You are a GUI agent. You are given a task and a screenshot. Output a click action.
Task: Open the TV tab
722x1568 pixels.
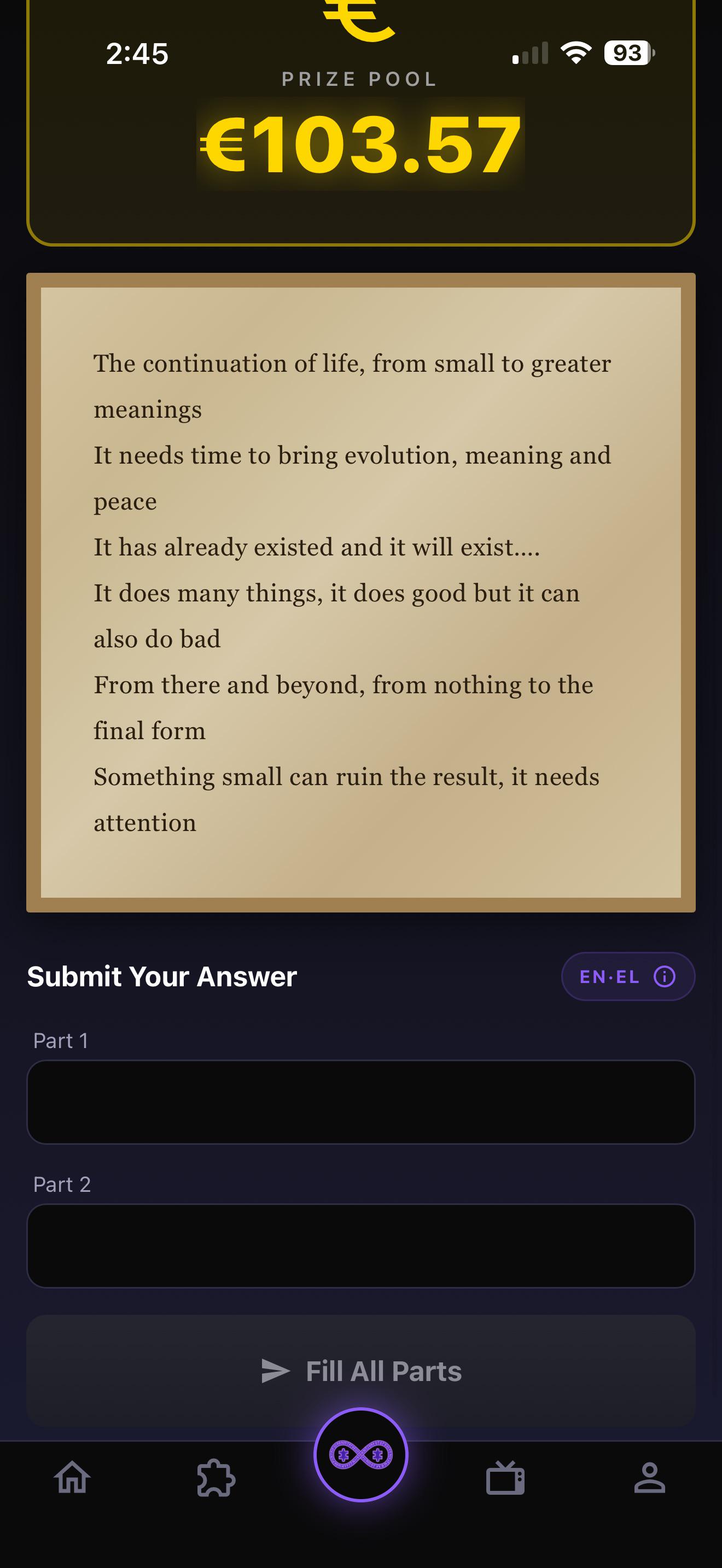(x=505, y=1478)
